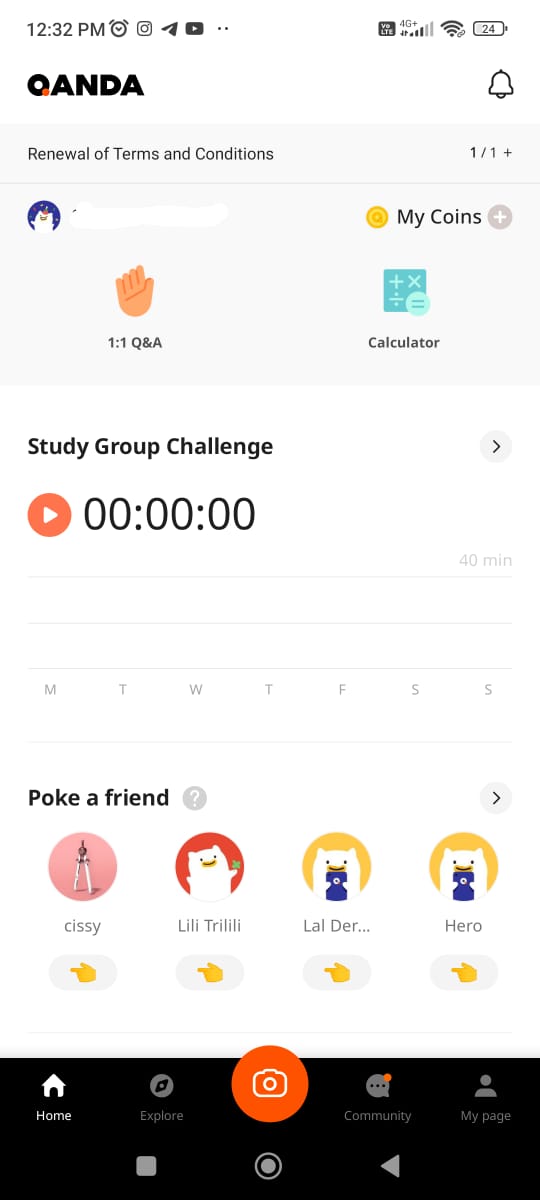Poke cissy
Image resolution: width=540 pixels, height=1200 pixels.
pos(82,972)
